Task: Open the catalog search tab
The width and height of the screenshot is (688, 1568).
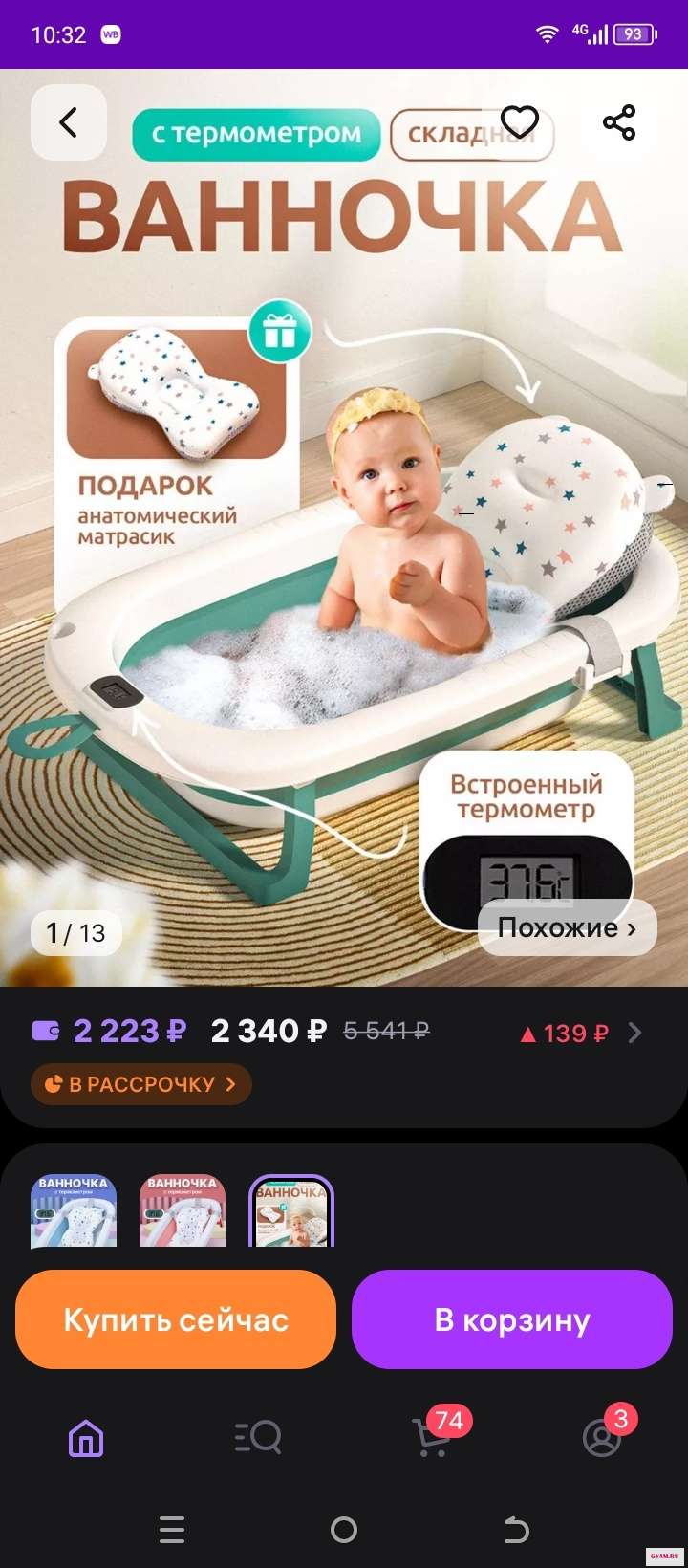Action: coord(258,1438)
